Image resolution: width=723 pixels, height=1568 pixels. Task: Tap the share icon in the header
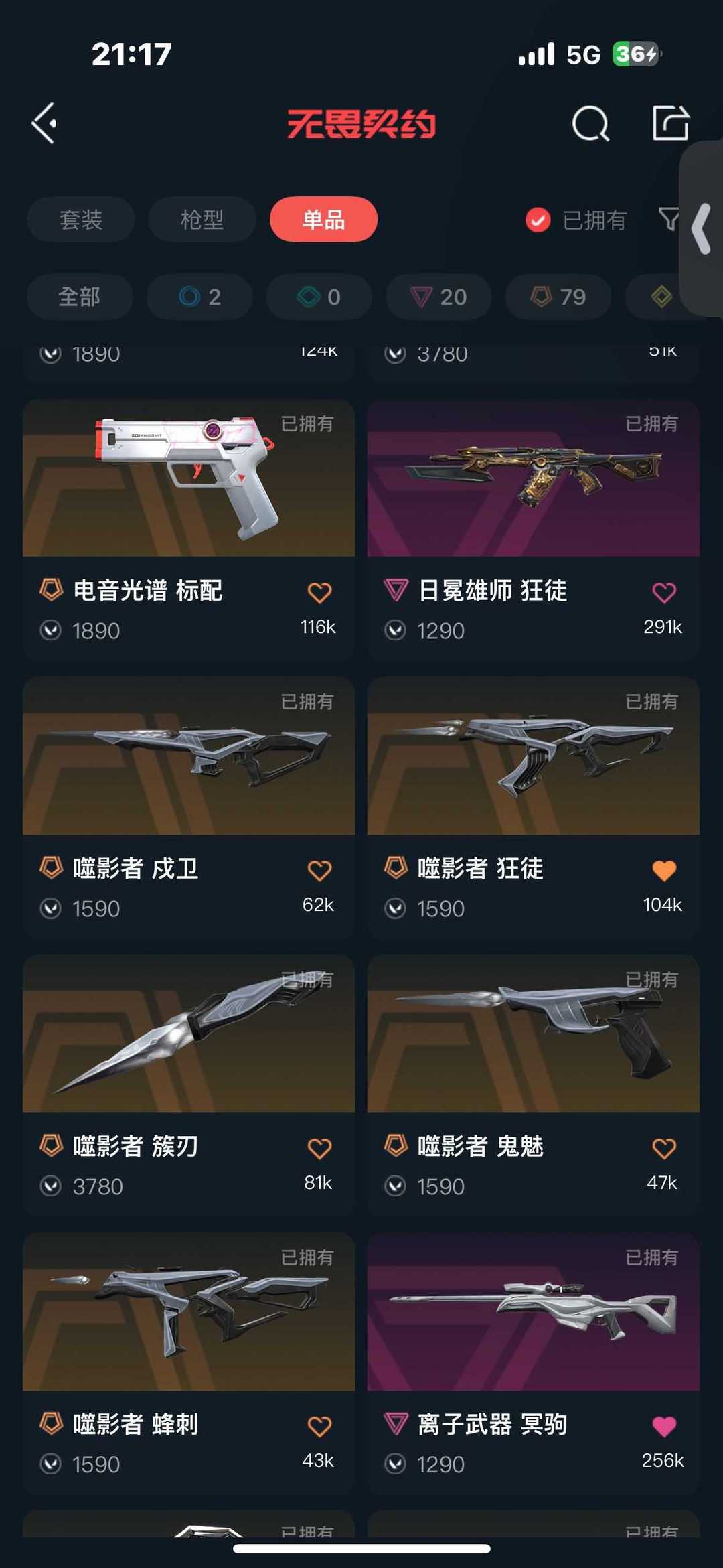[x=671, y=123]
